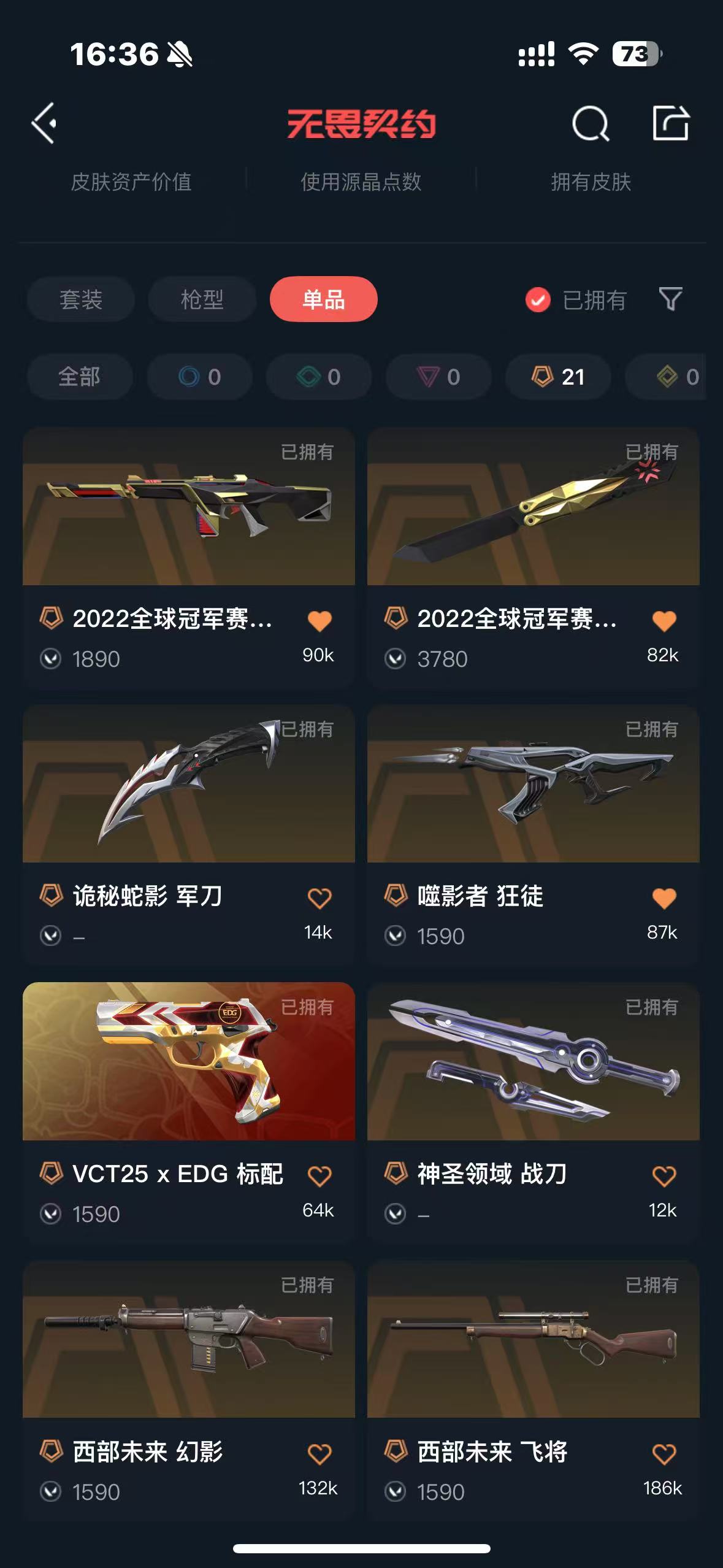The height and width of the screenshot is (1568, 723).
Task: Like the 神圣领域 战刀 skin
Action: tap(664, 1176)
